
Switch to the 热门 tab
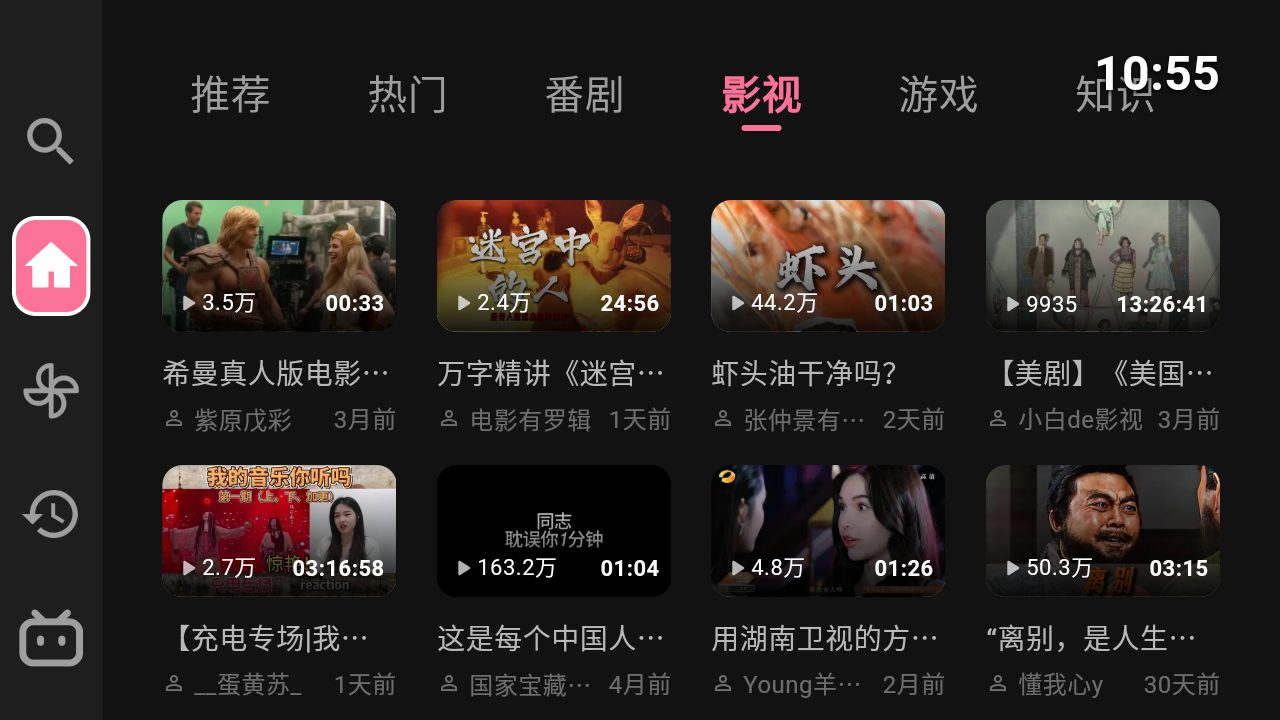tap(407, 95)
